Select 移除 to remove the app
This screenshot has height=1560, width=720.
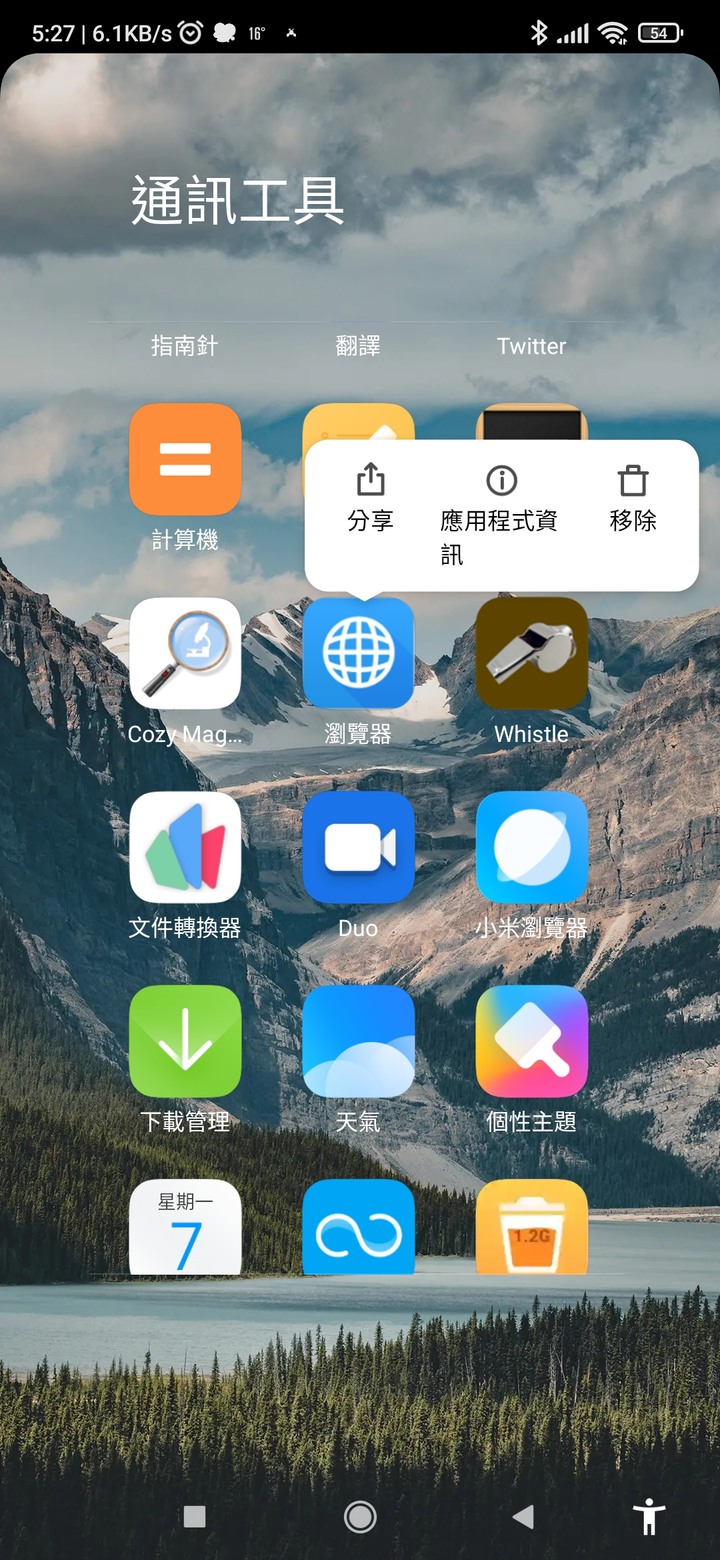click(x=633, y=498)
